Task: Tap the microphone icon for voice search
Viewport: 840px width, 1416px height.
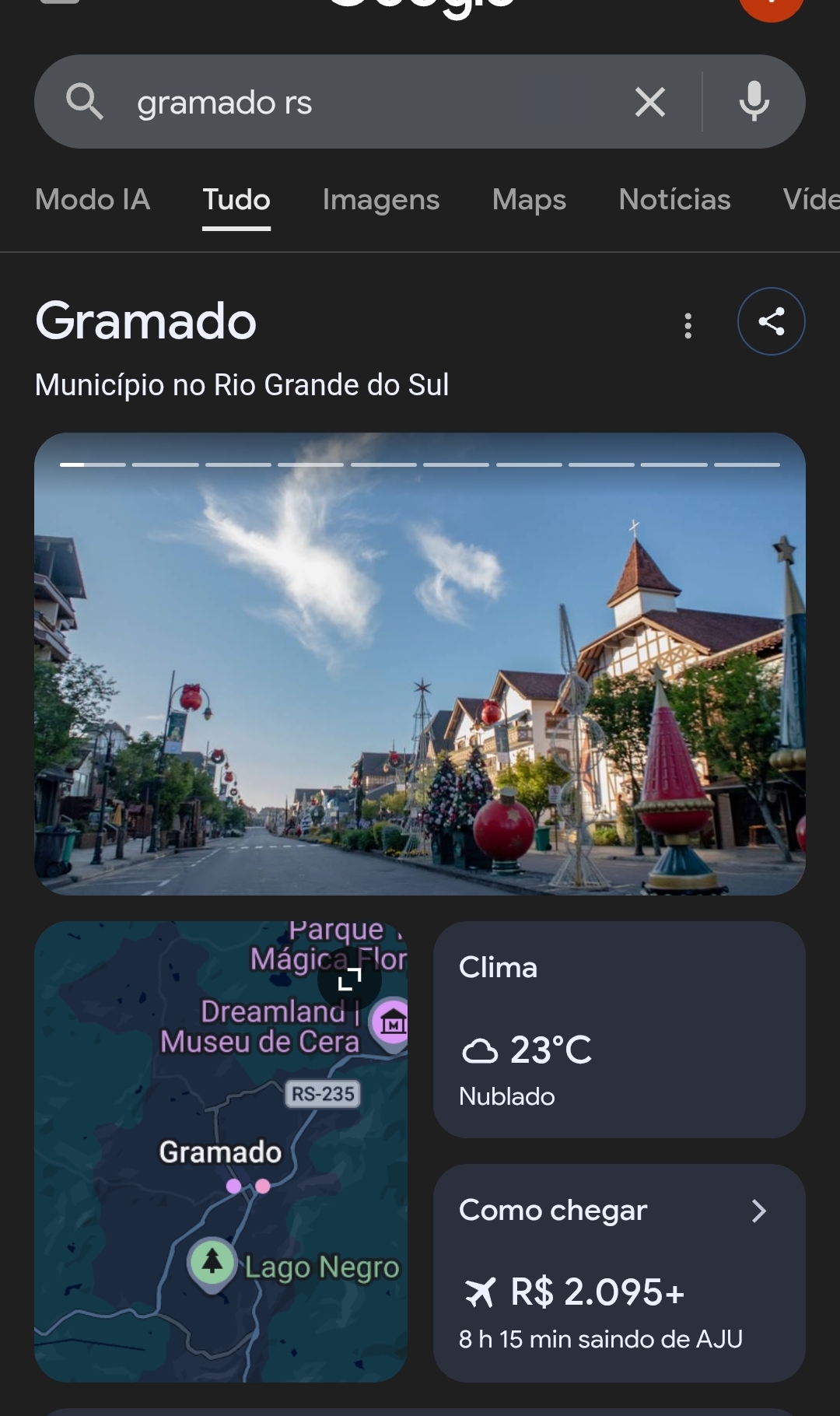Action: [754, 102]
